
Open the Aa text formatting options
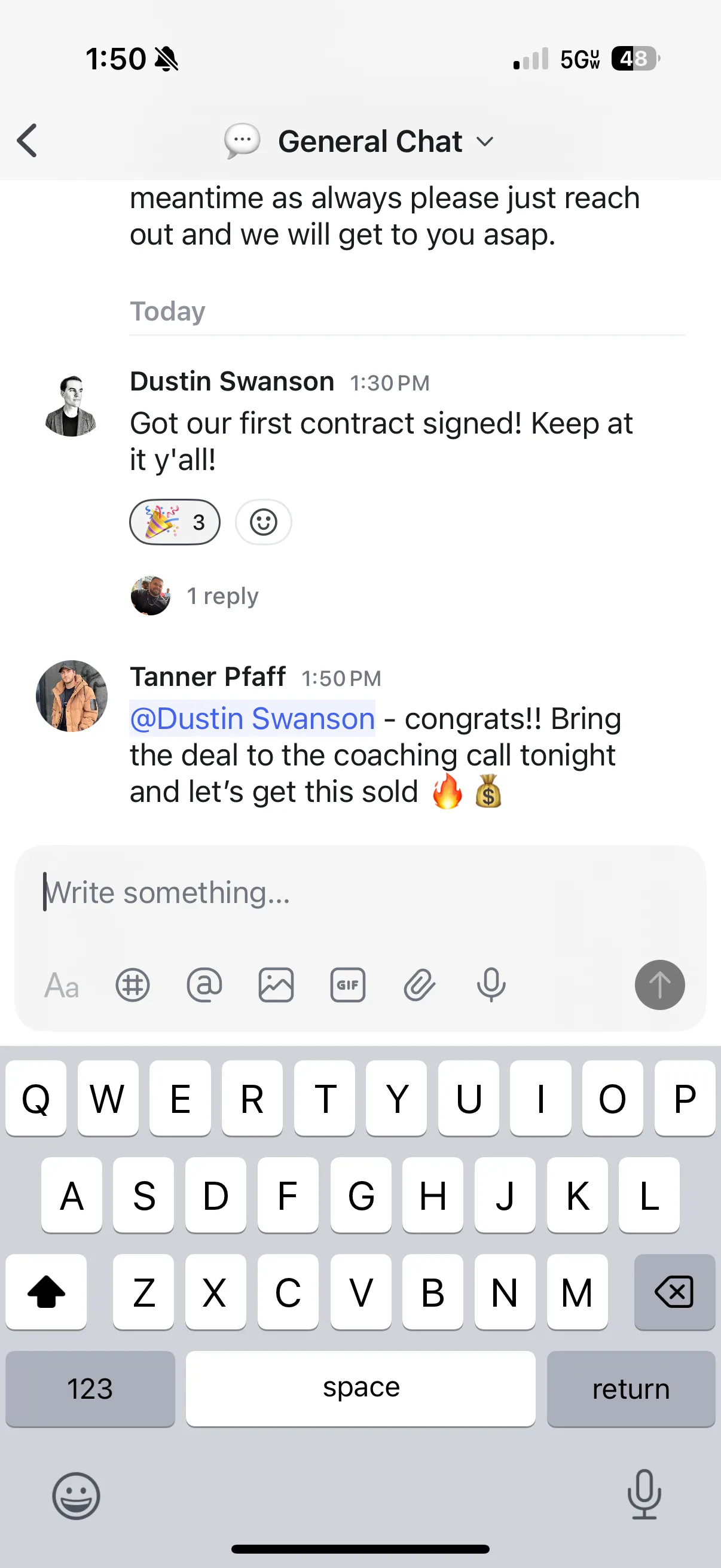coord(62,986)
